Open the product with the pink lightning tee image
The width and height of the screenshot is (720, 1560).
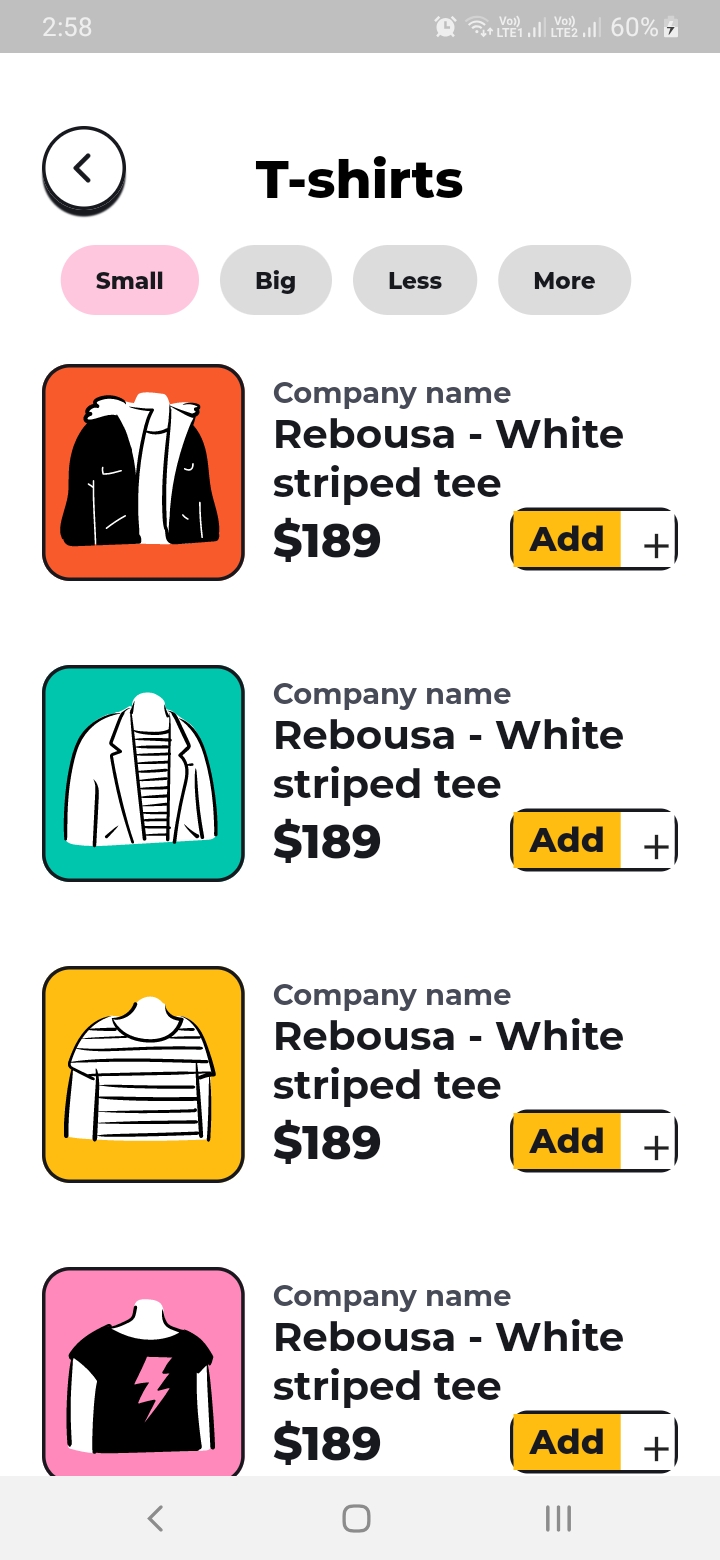point(143,1372)
